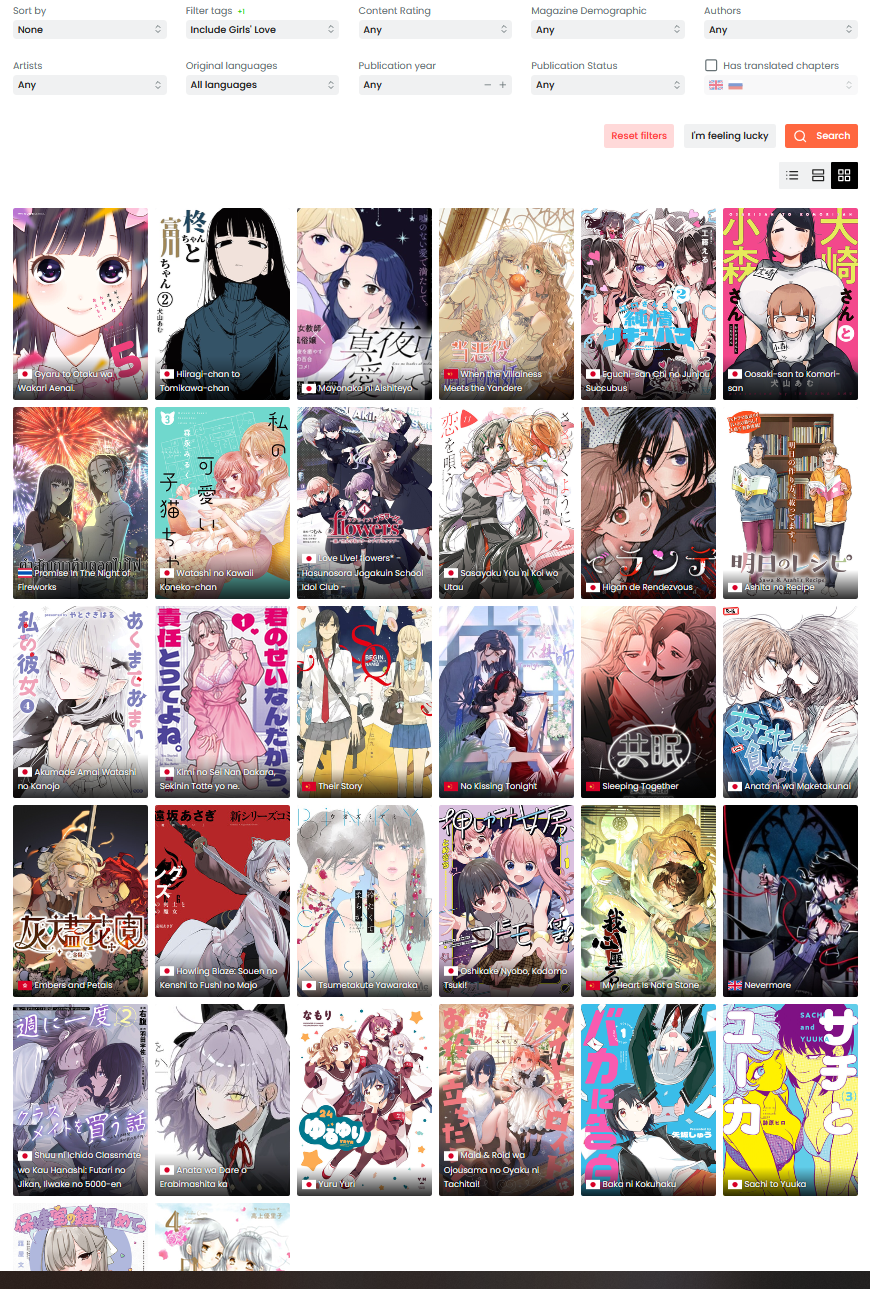Open the Nevermore cover tile

point(790,901)
